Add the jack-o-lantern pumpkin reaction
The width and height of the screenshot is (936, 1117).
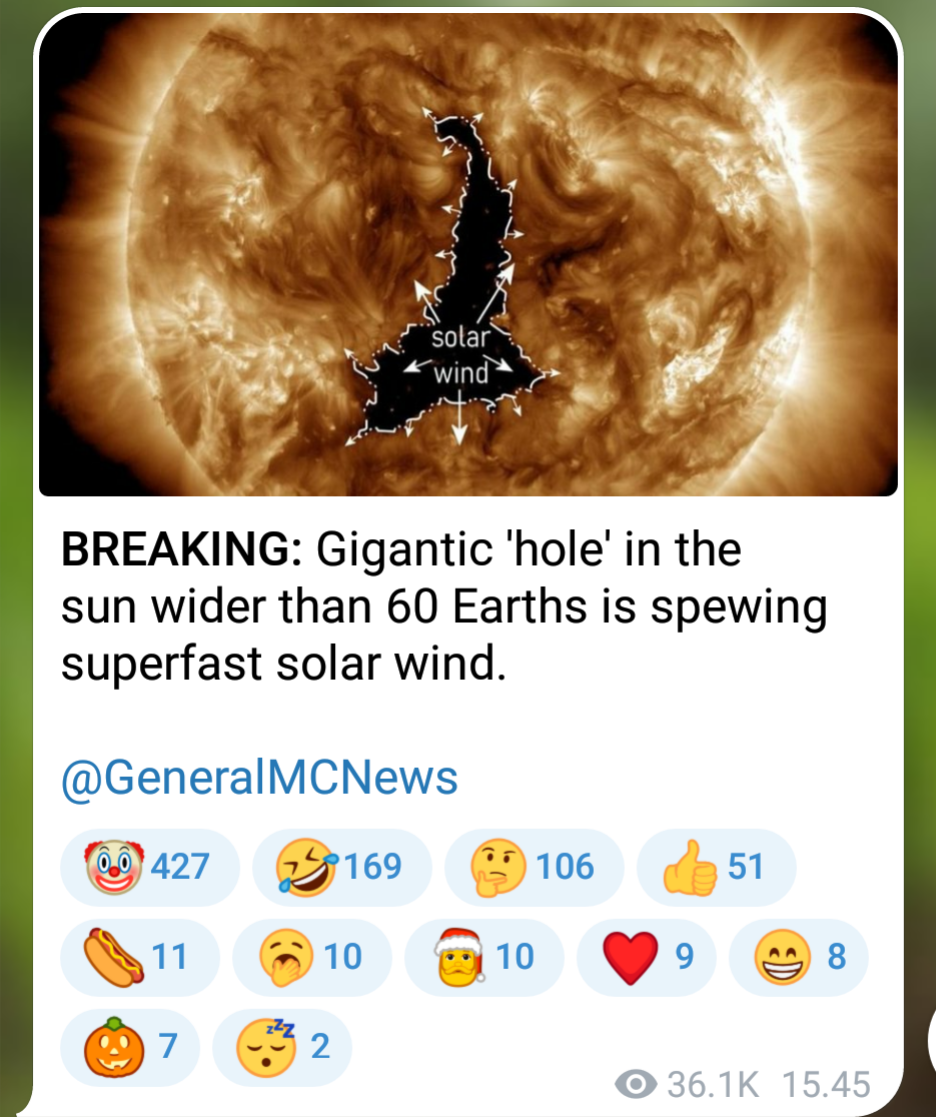[x=130, y=1047]
